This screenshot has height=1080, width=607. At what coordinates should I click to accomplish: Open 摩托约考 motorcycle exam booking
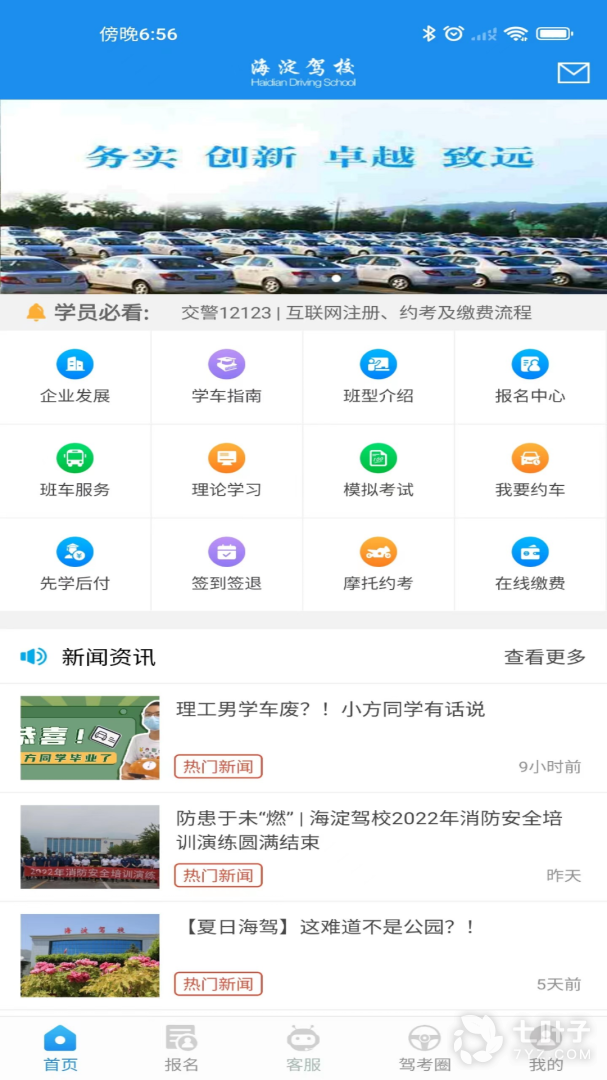[x=378, y=565]
